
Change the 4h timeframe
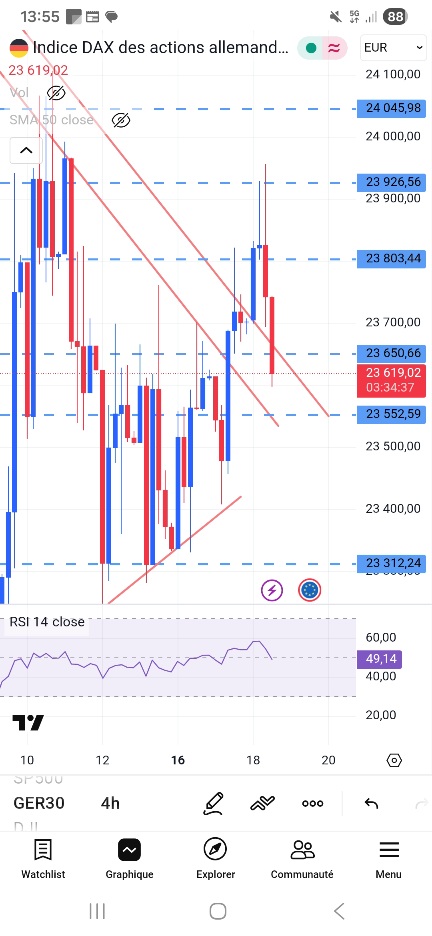(110, 803)
